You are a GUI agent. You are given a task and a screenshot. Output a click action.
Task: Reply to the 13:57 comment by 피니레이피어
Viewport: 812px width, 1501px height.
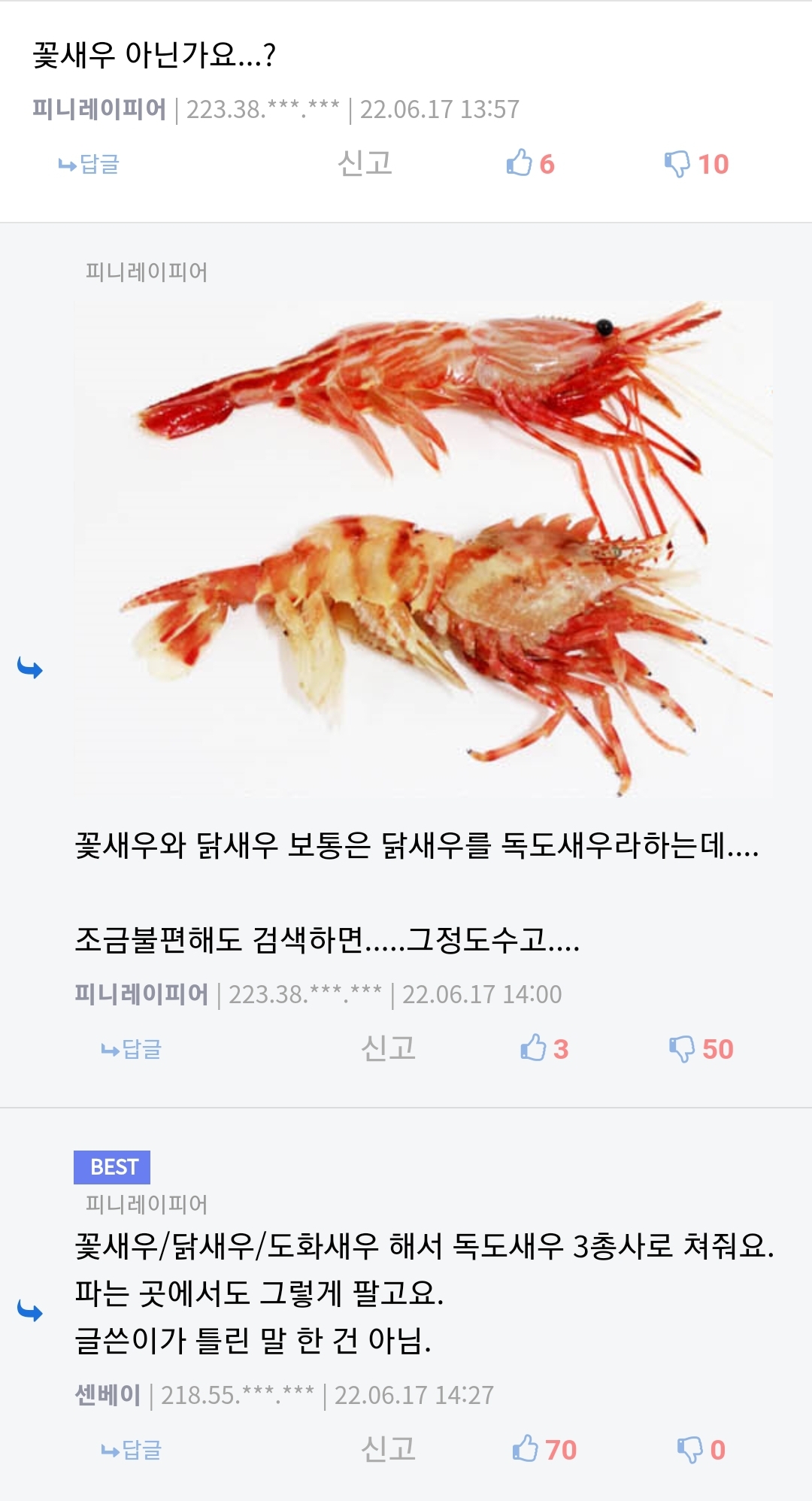(x=89, y=164)
